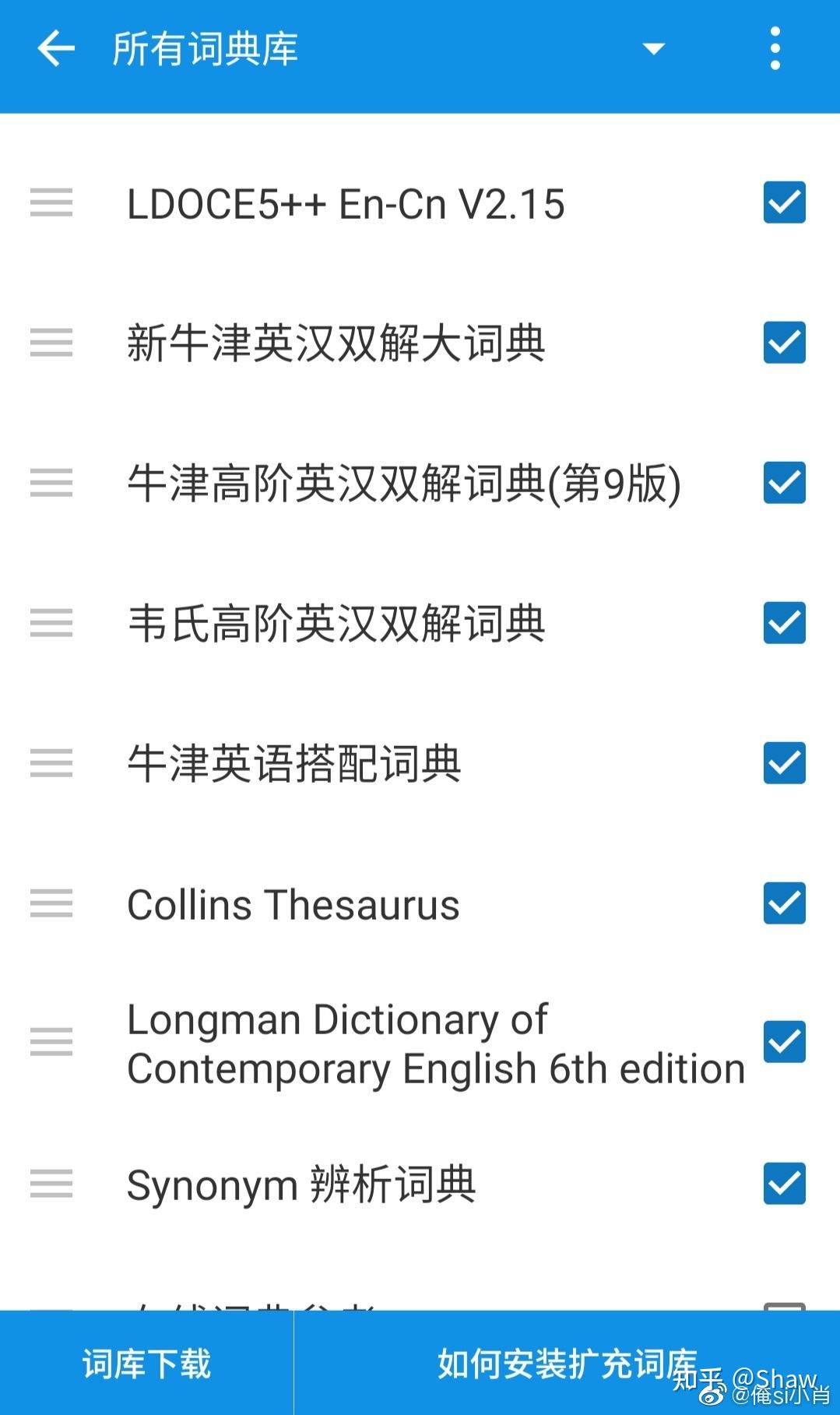Go back using the arrow icon
This screenshot has width=840, height=1415.
click(56, 49)
